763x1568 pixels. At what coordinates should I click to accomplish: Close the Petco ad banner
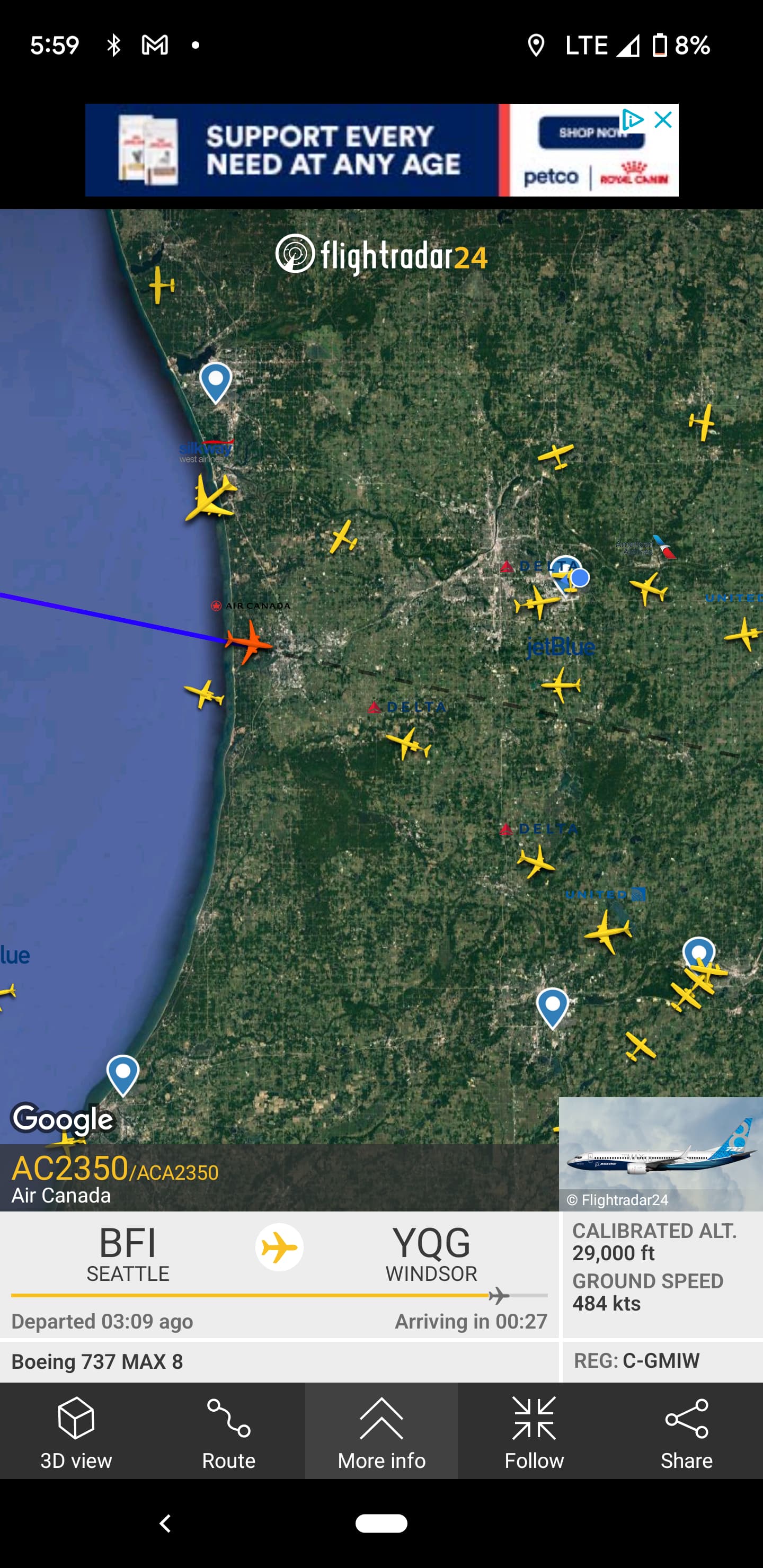pos(663,120)
